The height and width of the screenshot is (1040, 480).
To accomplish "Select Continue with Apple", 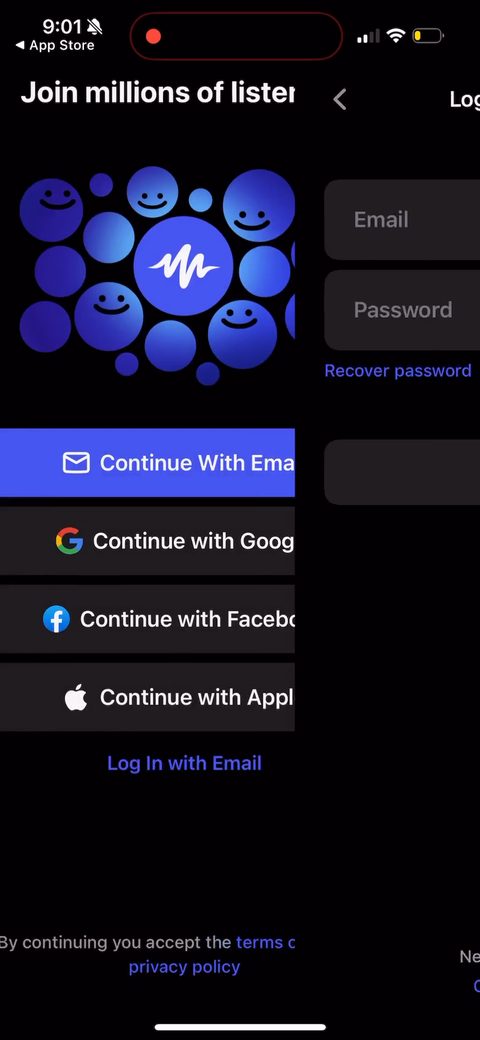I will point(147,697).
